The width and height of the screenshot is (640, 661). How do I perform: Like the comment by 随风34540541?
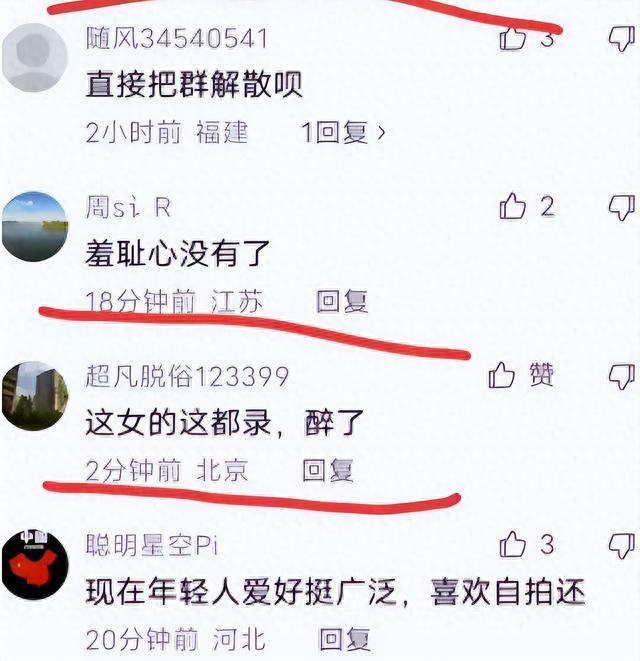click(x=513, y=39)
